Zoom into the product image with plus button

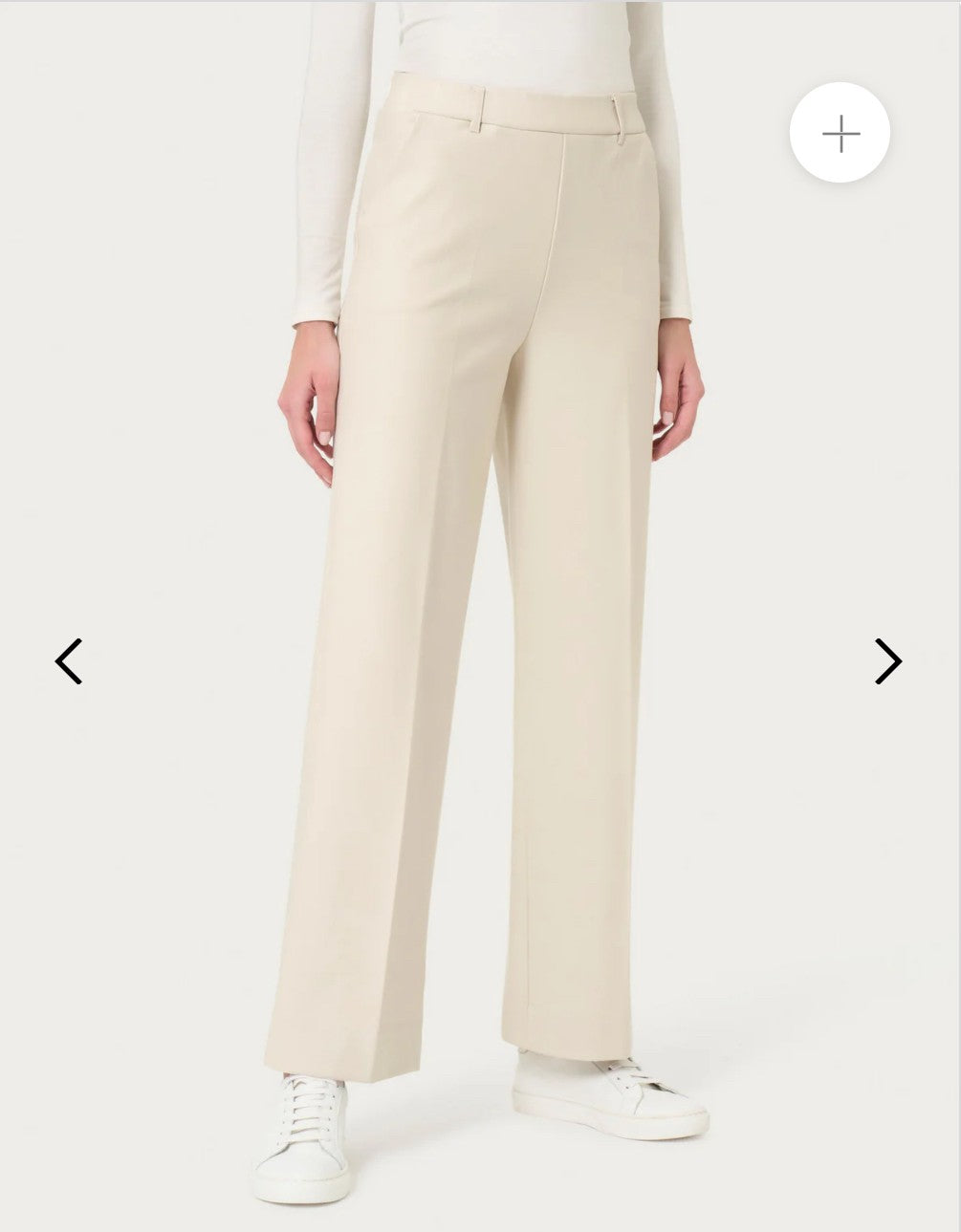[x=840, y=133]
